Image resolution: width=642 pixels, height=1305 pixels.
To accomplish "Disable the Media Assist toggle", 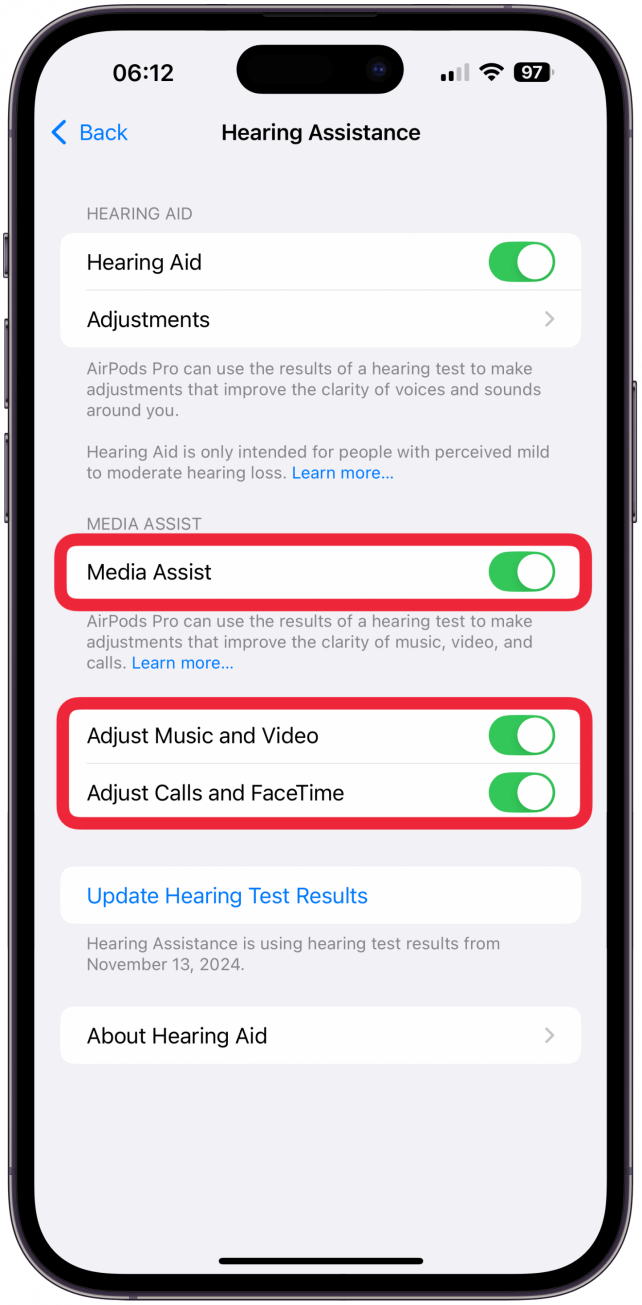I will 521,572.
